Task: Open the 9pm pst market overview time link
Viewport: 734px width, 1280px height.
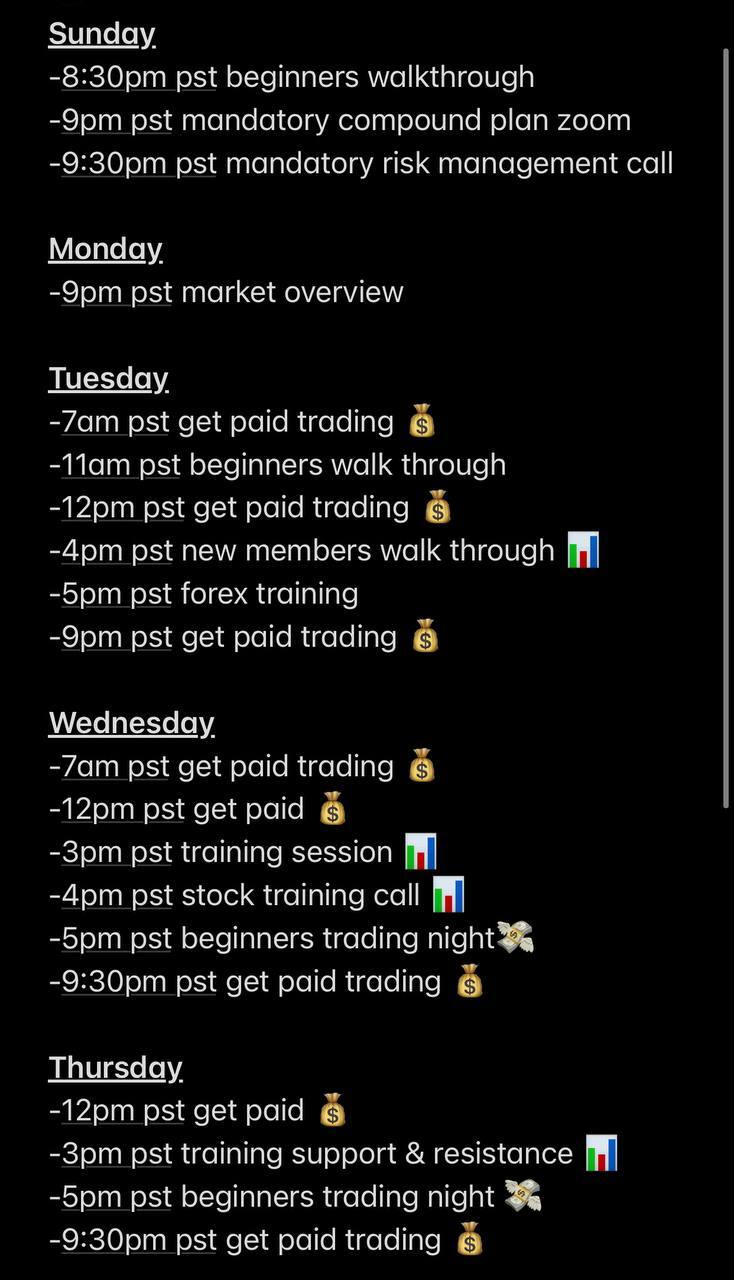Action: 117,292
